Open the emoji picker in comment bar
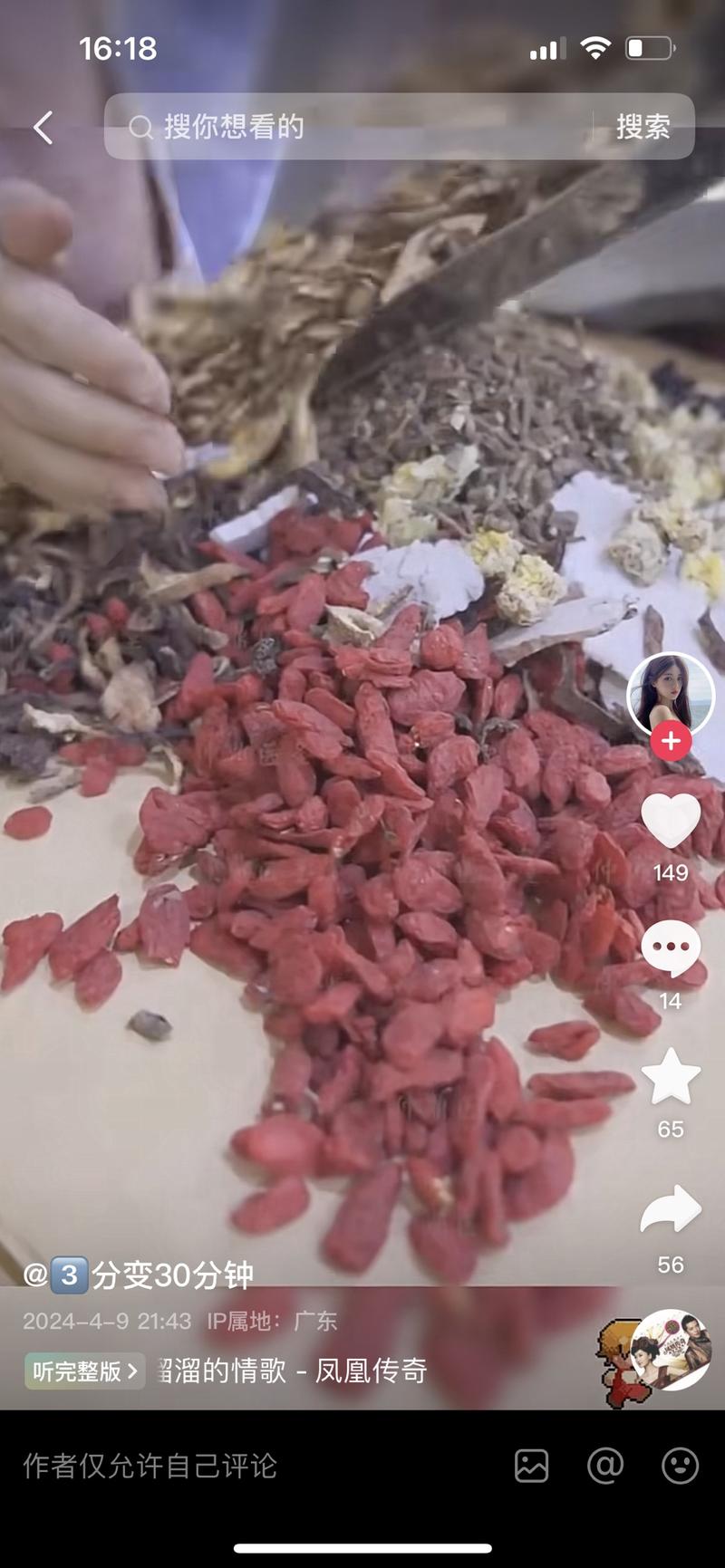Viewport: 725px width, 1568px height. (680, 1466)
